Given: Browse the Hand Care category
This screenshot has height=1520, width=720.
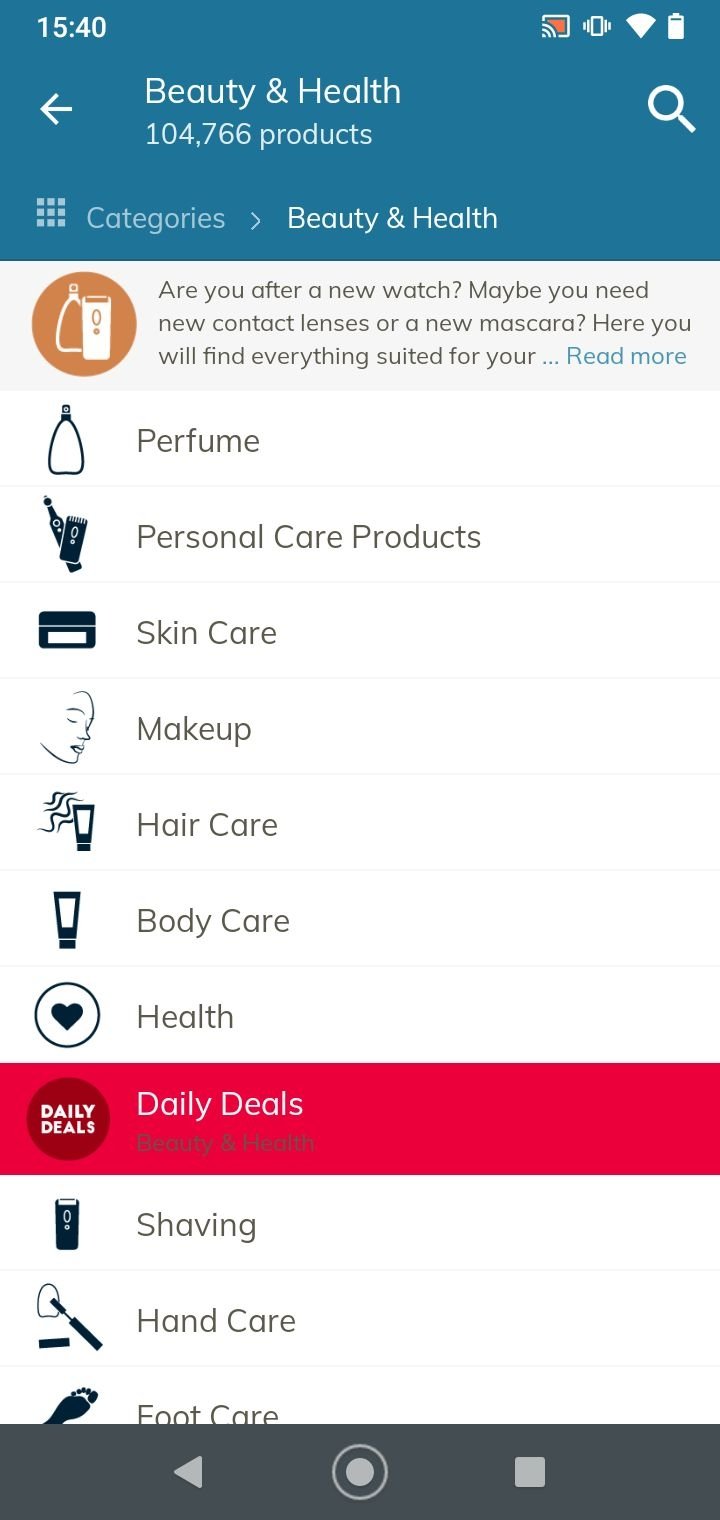Looking at the screenshot, I should 216,1320.
